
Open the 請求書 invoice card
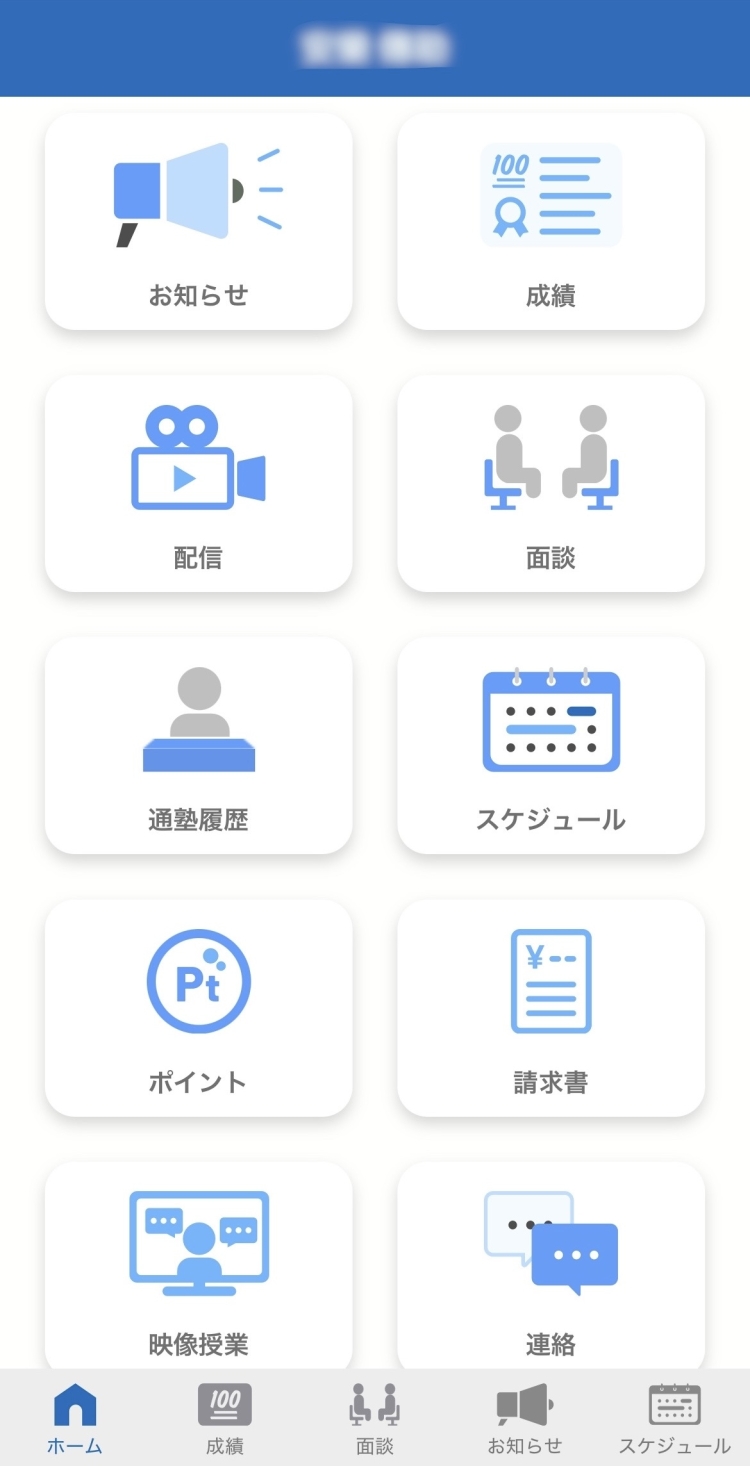point(551,1008)
